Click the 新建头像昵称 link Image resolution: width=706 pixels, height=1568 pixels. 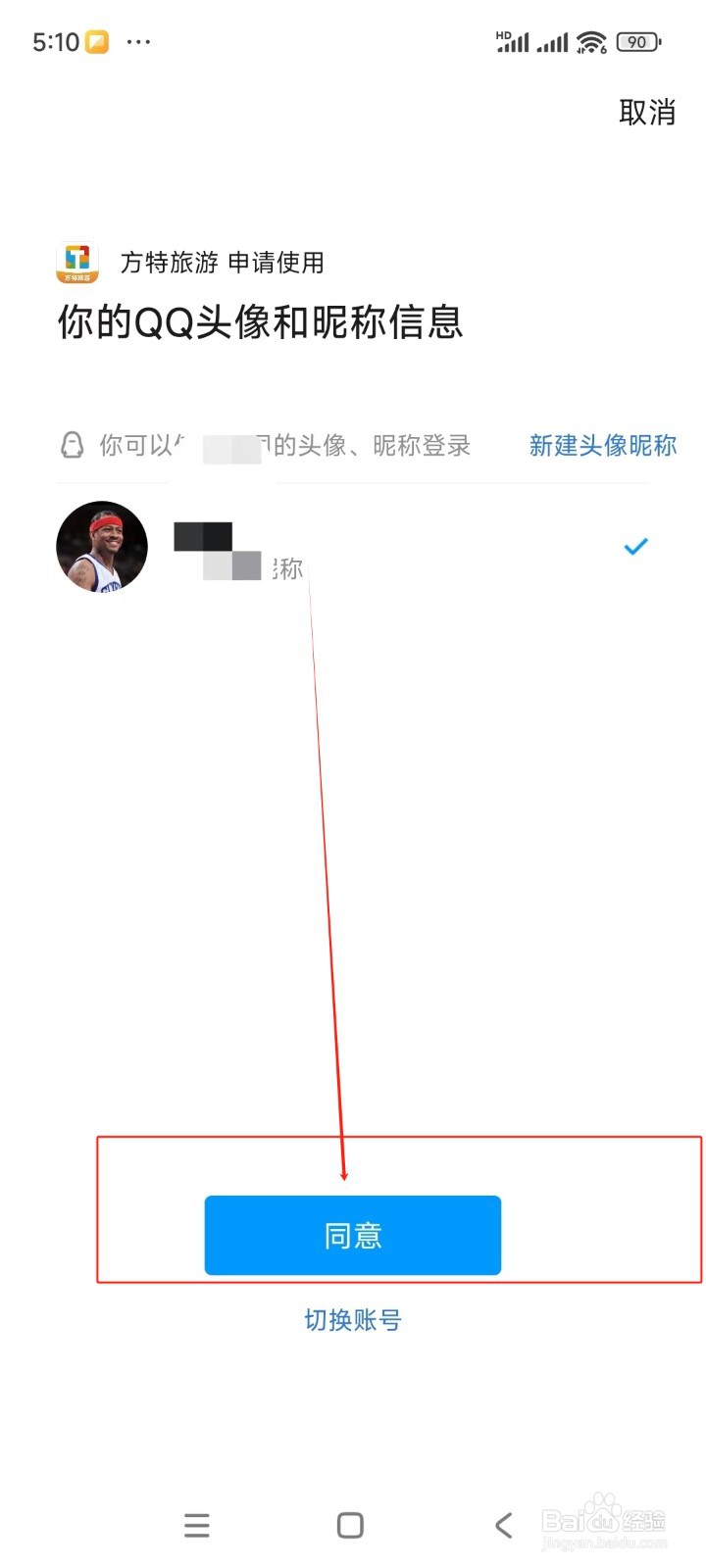(602, 445)
